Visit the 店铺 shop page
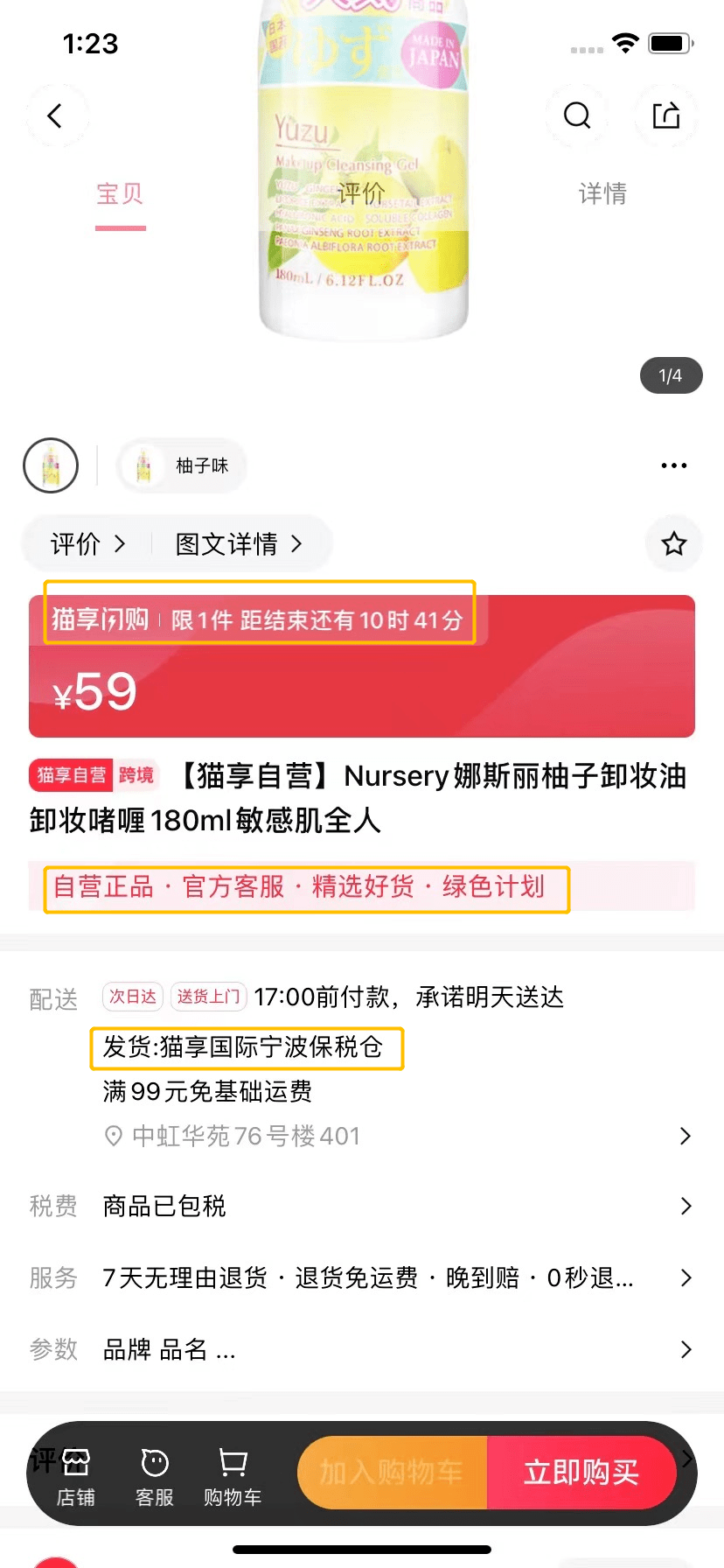Image resolution: width=724 pixels, height=1568 pixels. 76,1475
